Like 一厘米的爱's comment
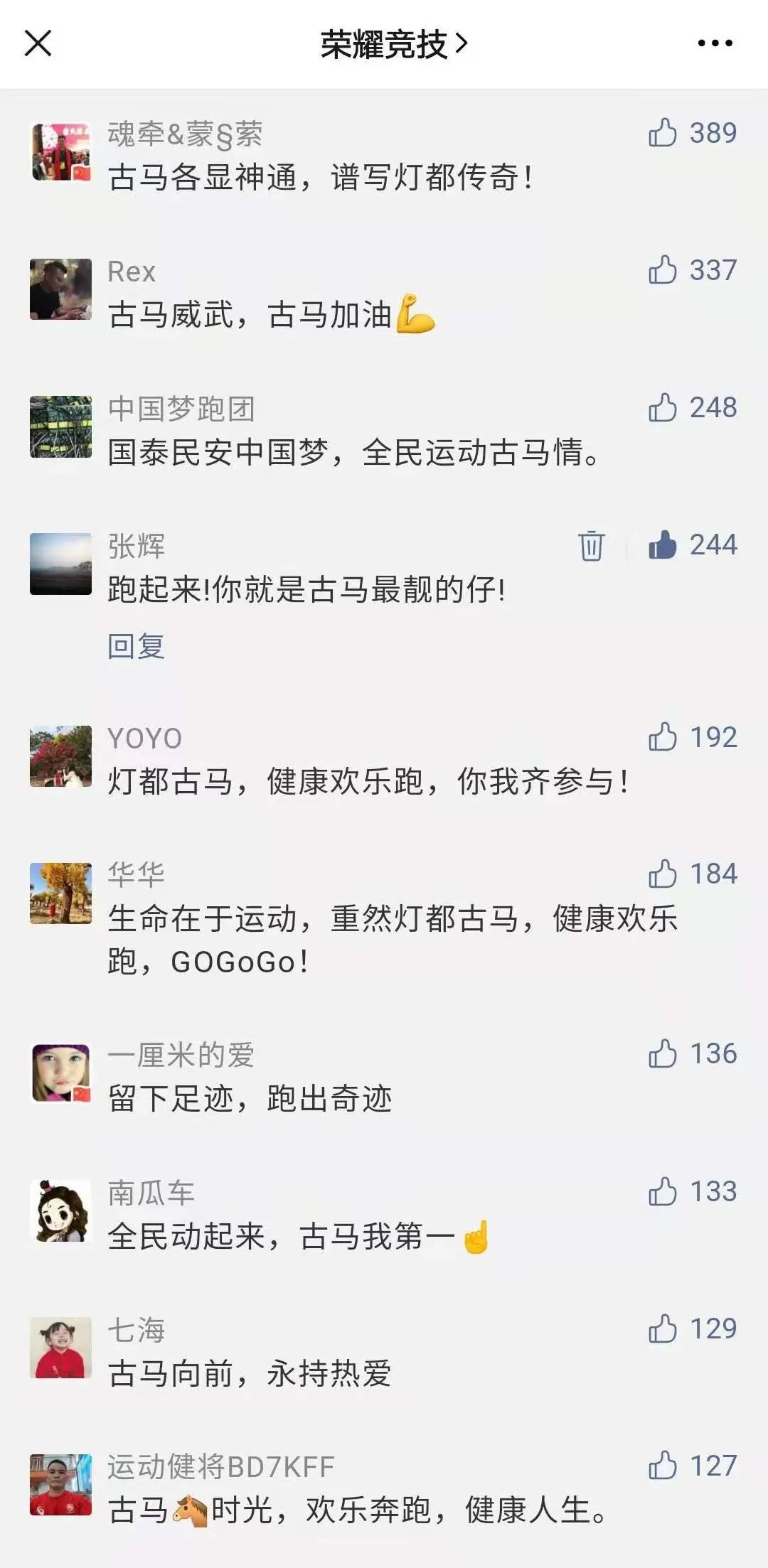The image size is (768, 1568). [x=663, y=1054]
